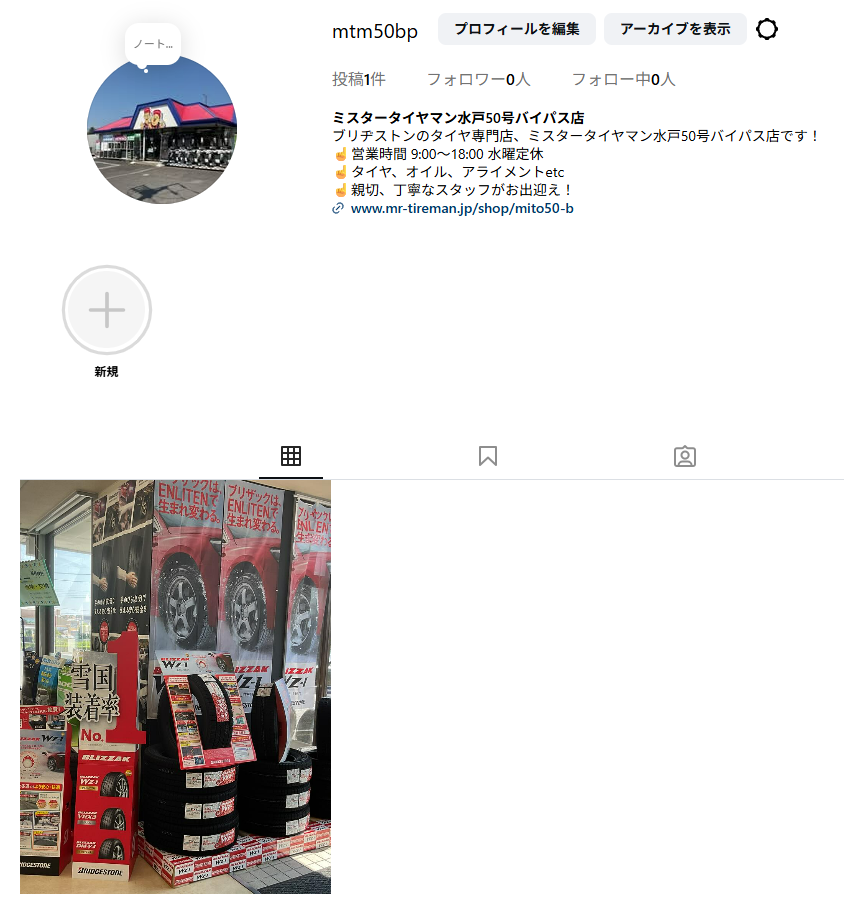The image size is (844, 905).
Task: Tap the プロフィールを編集 button
Action: click(x=516, y=29)
